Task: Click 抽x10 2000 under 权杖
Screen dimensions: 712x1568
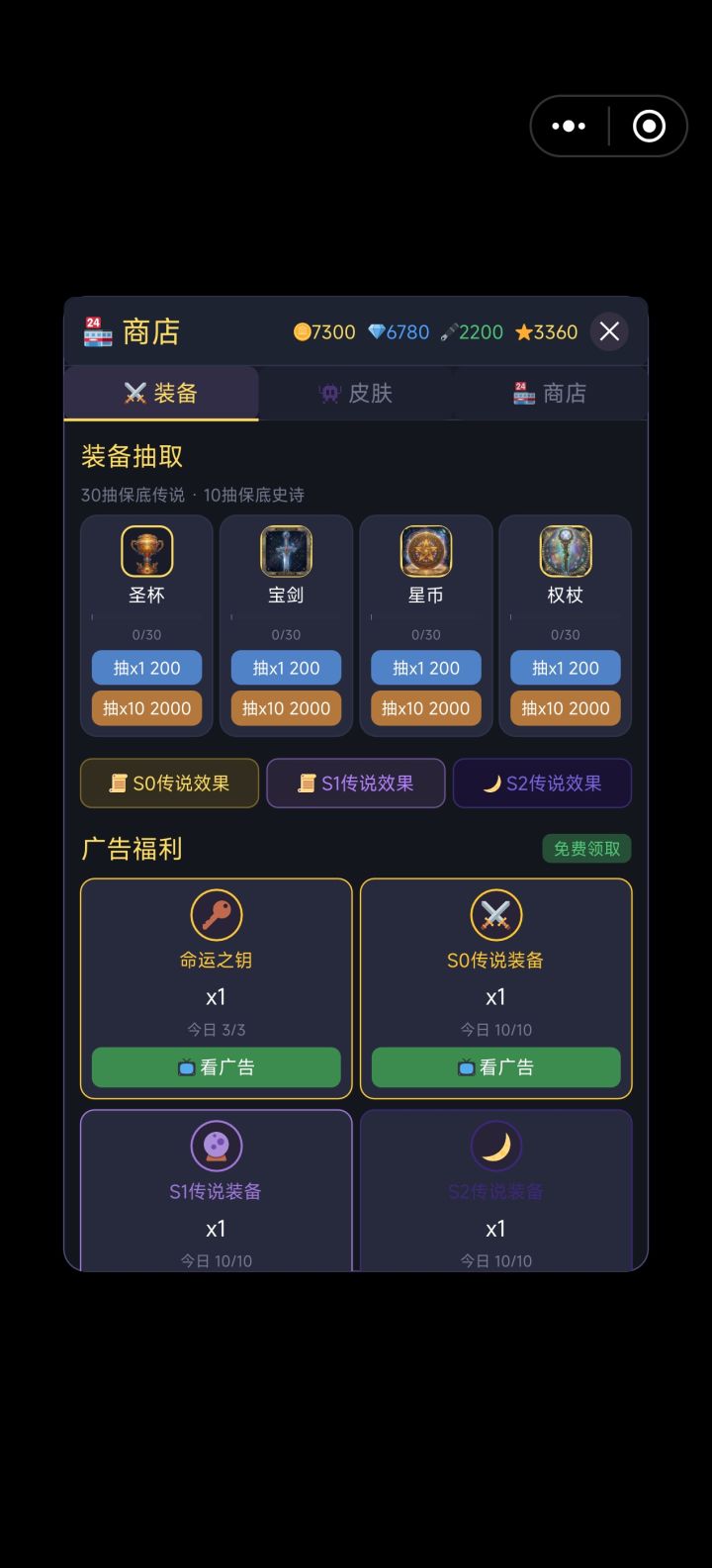Action: [565, 708]
